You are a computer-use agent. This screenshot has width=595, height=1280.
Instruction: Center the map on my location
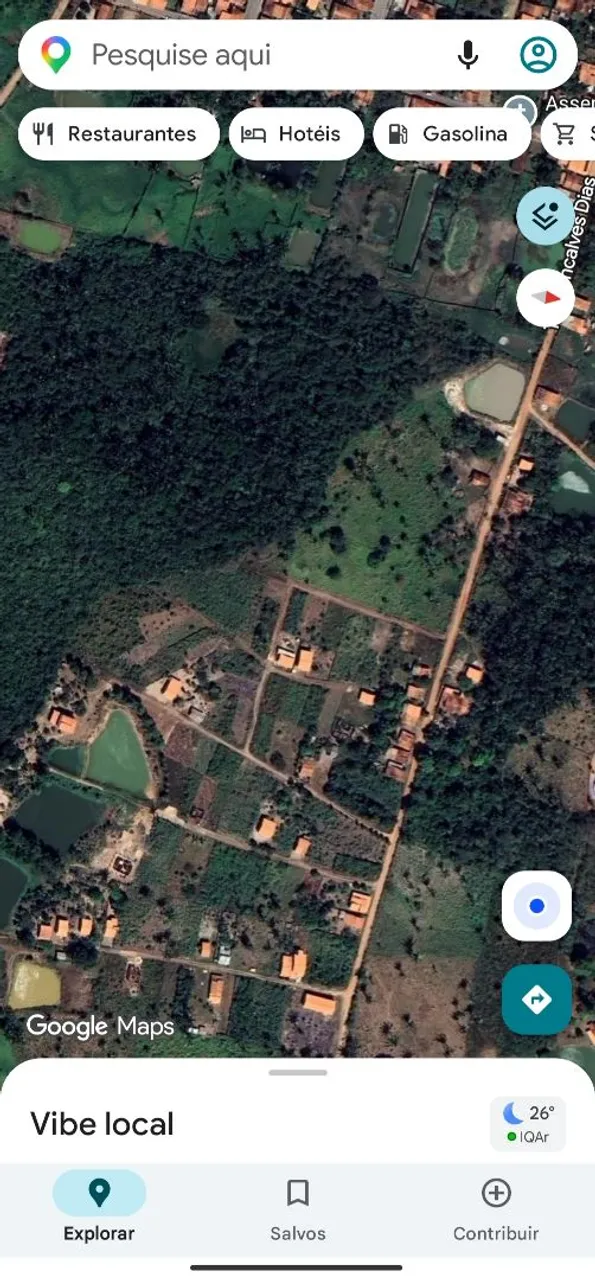click(537, 906)
